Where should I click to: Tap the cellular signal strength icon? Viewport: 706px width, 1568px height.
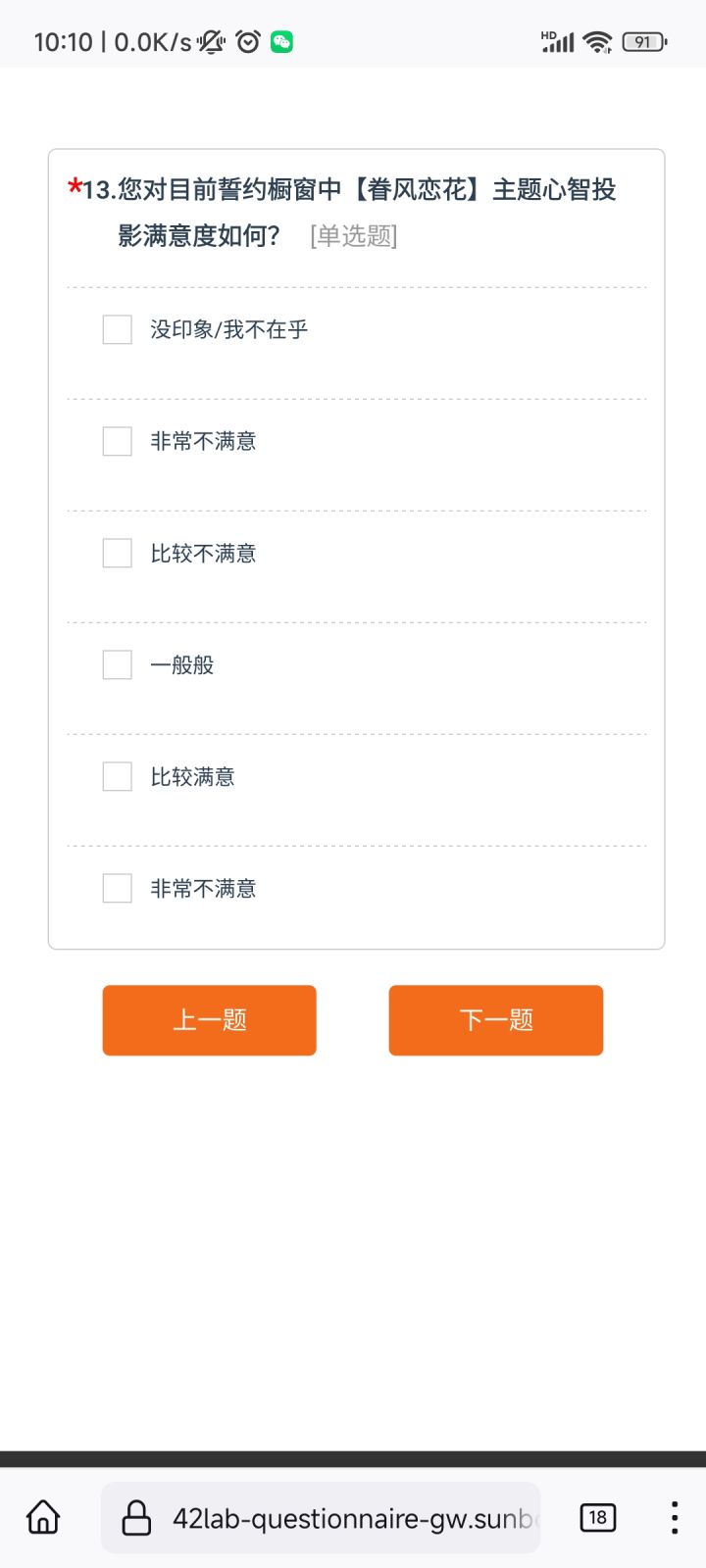pos(557,42)
